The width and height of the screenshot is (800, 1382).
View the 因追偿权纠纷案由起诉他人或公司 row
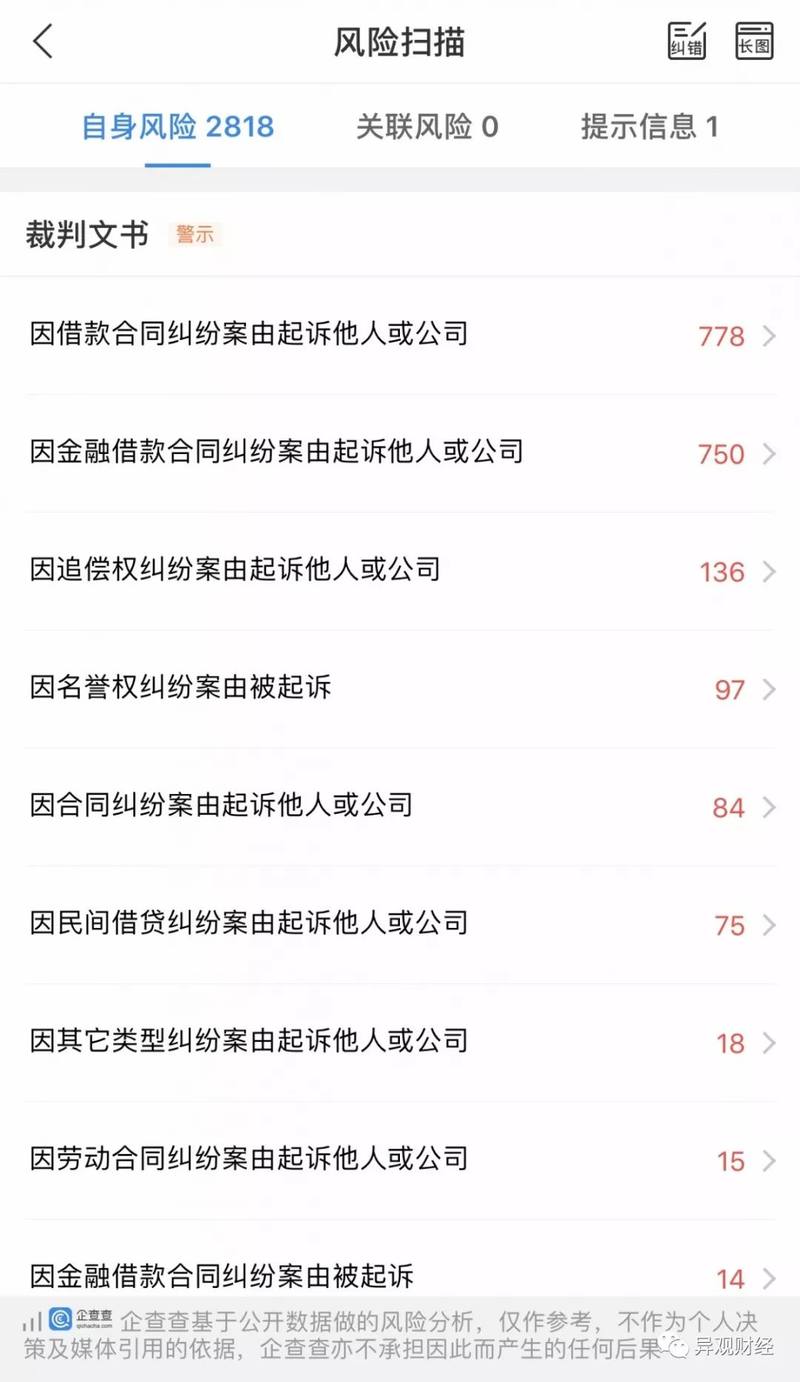400,571
